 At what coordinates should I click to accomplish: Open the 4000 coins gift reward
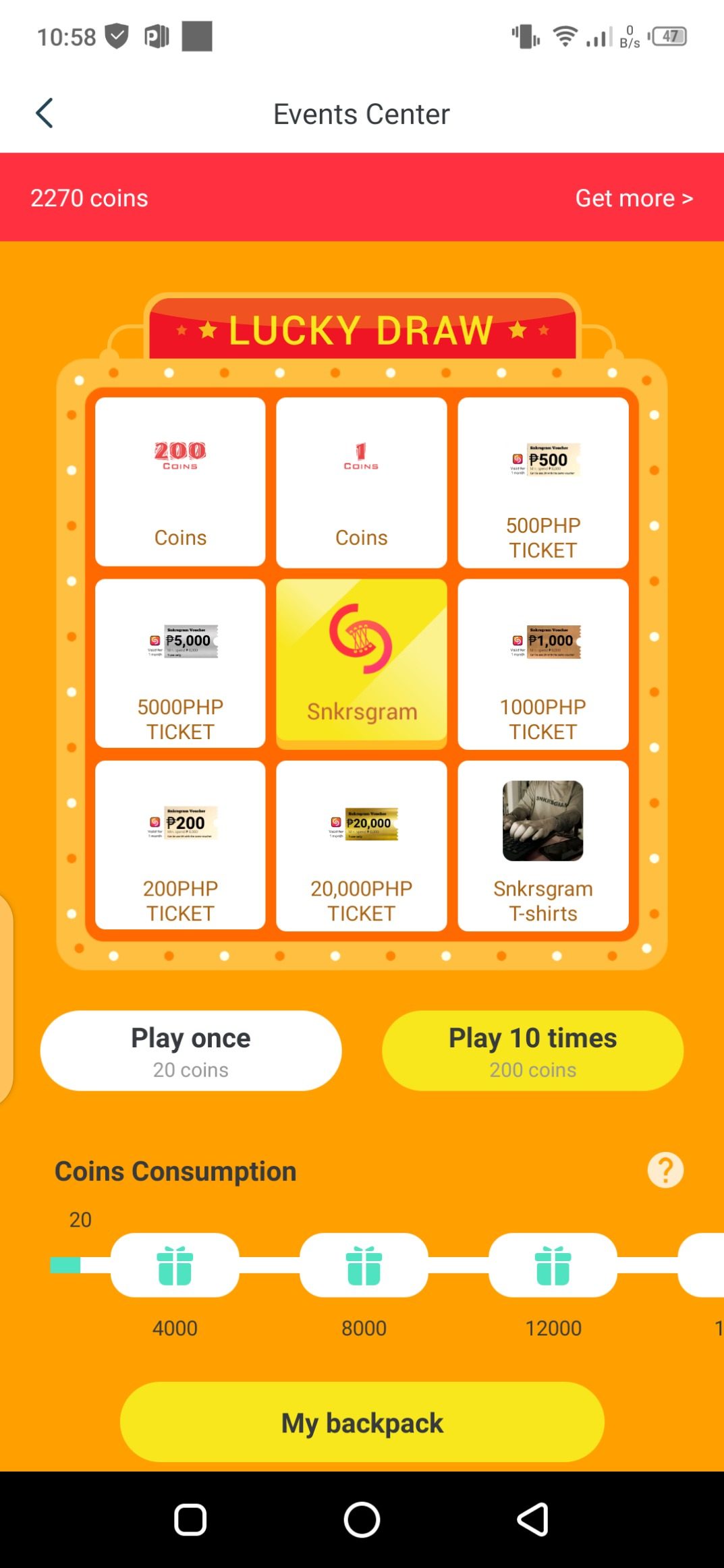(175, 1265)
